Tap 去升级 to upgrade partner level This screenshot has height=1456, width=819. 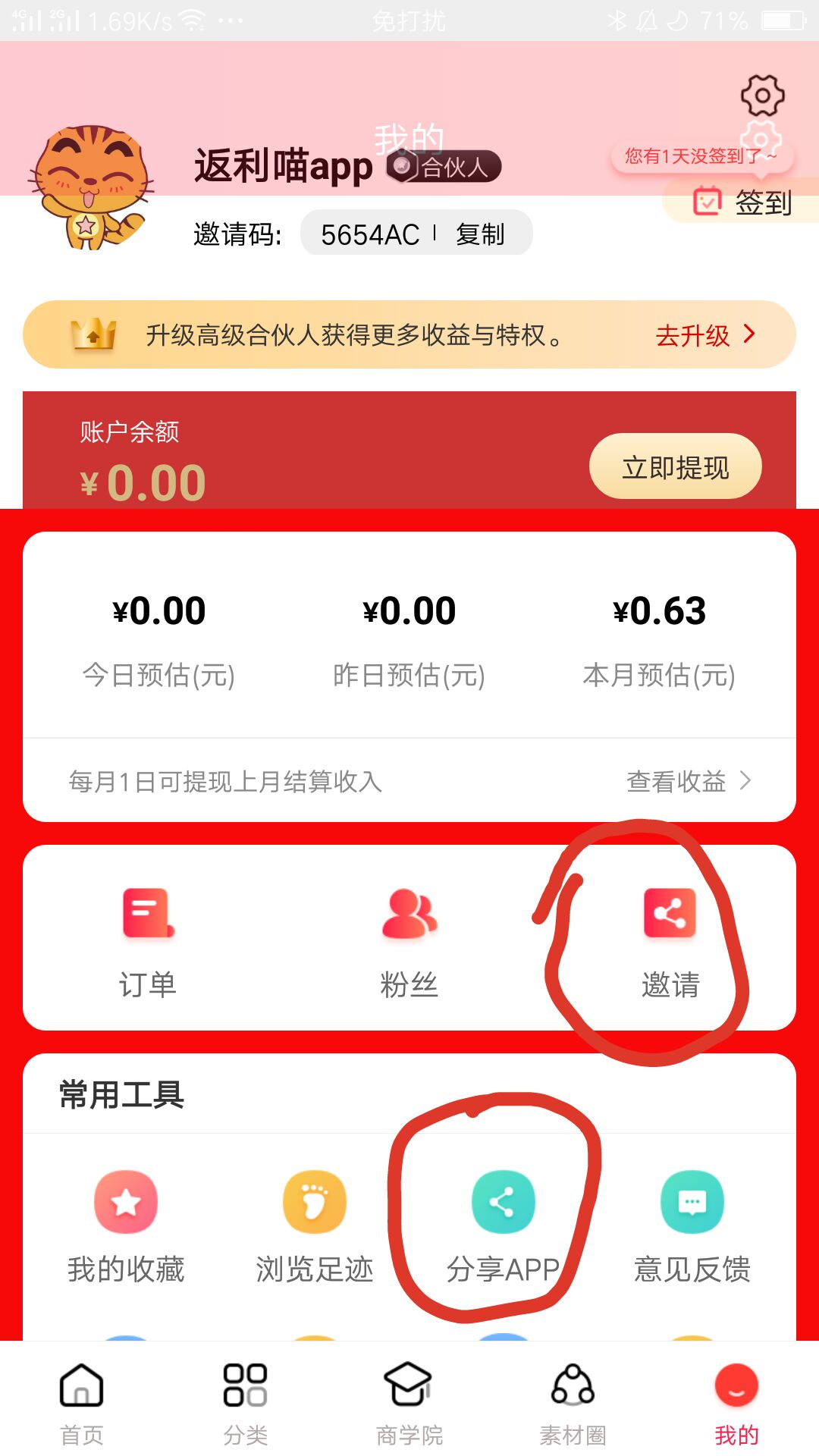[705, 334]
